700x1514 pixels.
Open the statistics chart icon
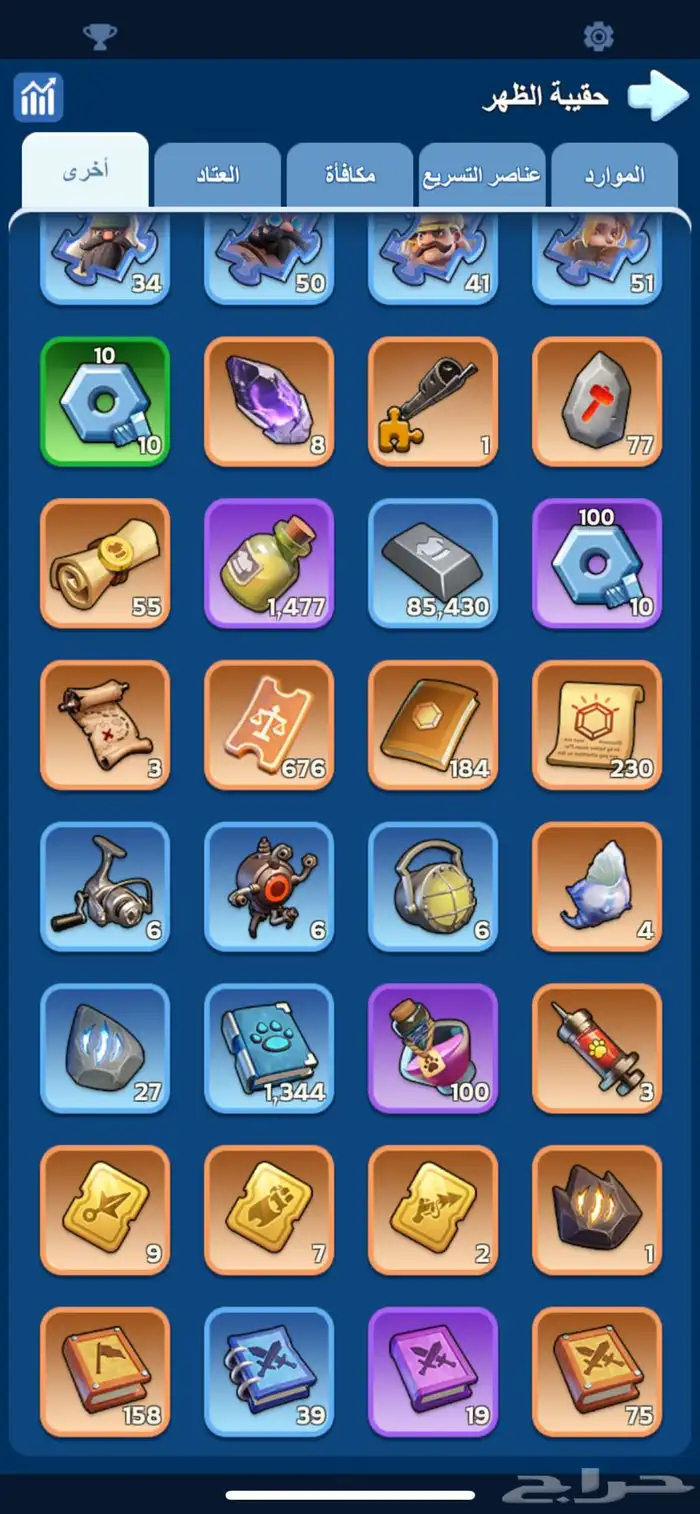(39, 98)
